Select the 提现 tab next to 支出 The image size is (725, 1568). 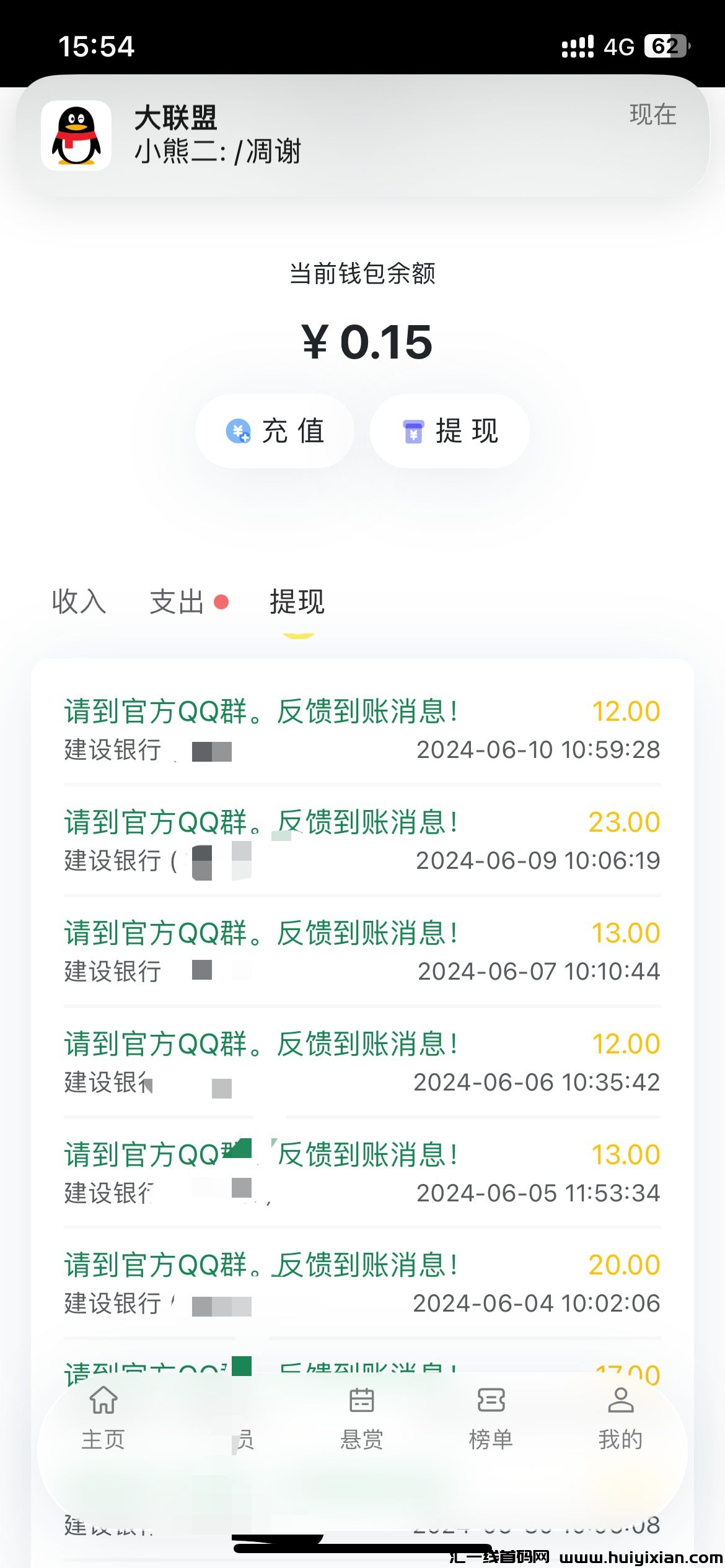point(297,601)
